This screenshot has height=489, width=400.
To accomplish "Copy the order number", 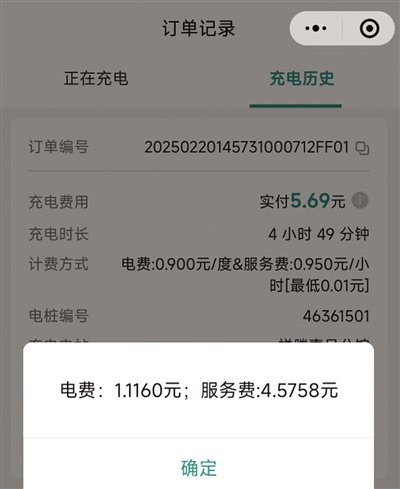I will [362, 148].
